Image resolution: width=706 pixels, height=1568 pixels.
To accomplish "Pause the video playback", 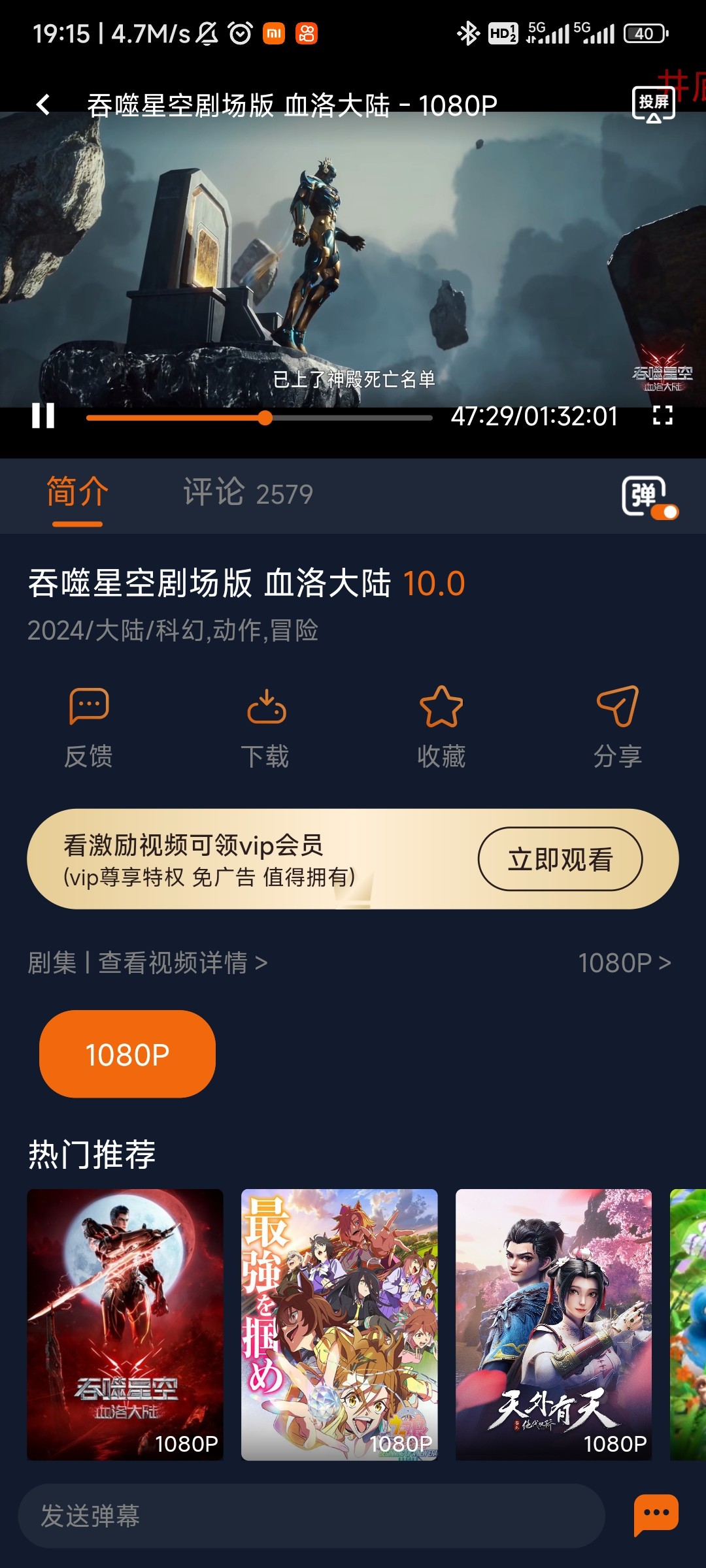I will 43,416.
